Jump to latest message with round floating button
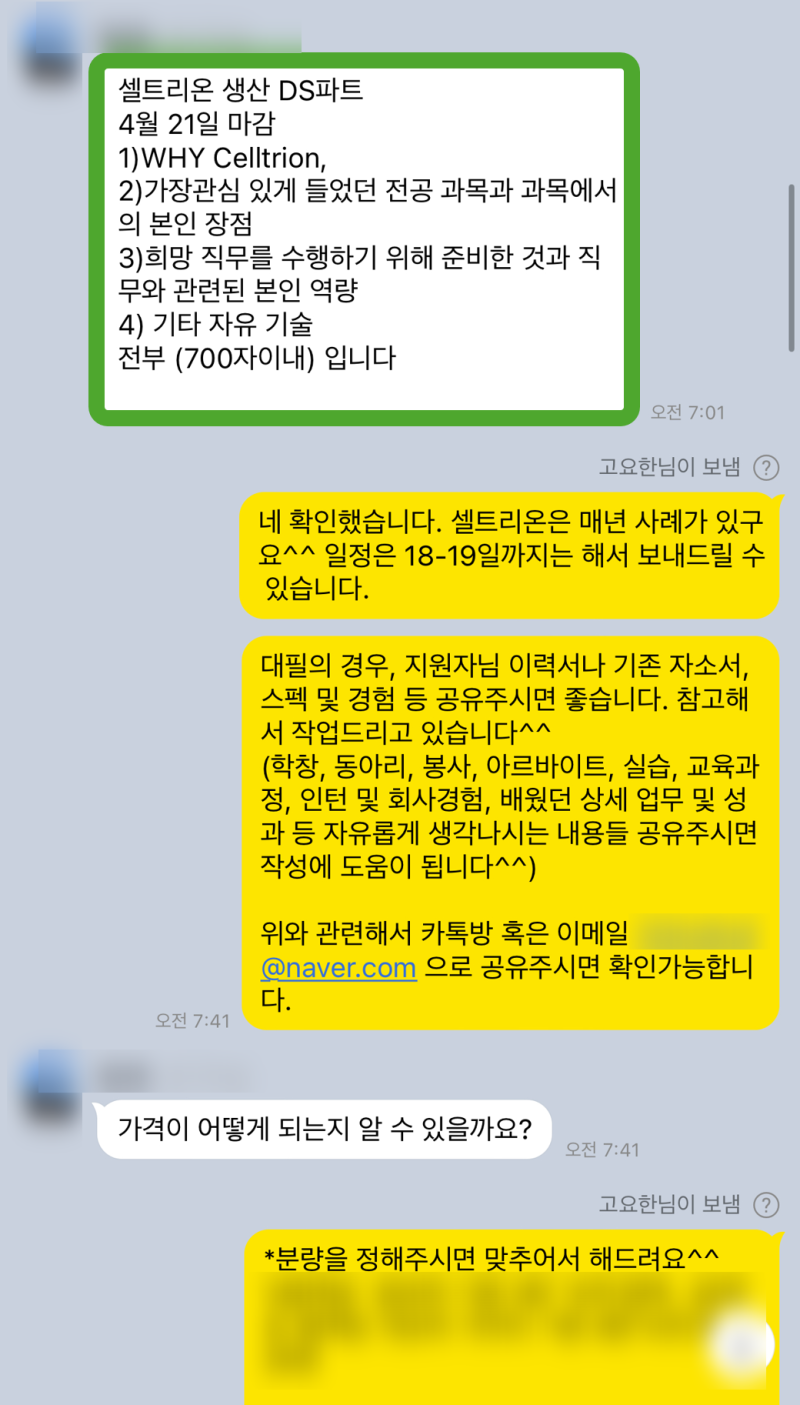This screenshot has height=1405, width=800. point(742,1344)
